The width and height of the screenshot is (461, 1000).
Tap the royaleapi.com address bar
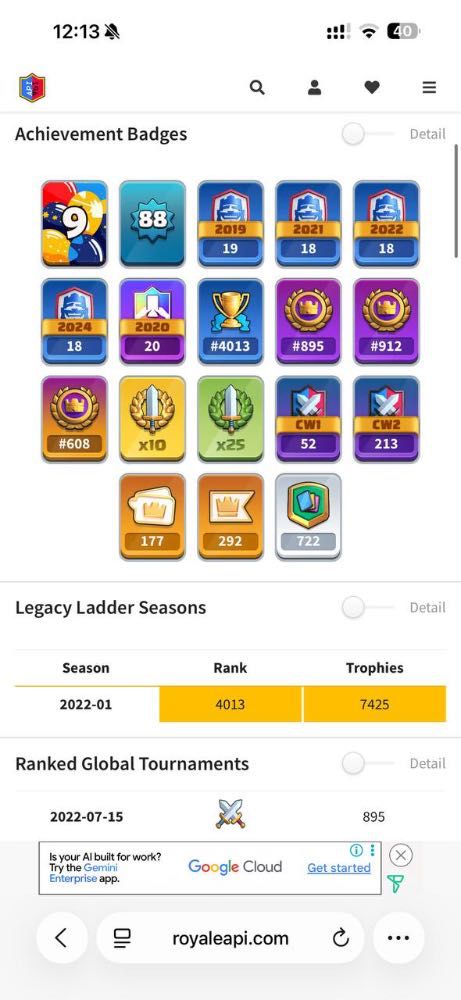coord(230,938)
